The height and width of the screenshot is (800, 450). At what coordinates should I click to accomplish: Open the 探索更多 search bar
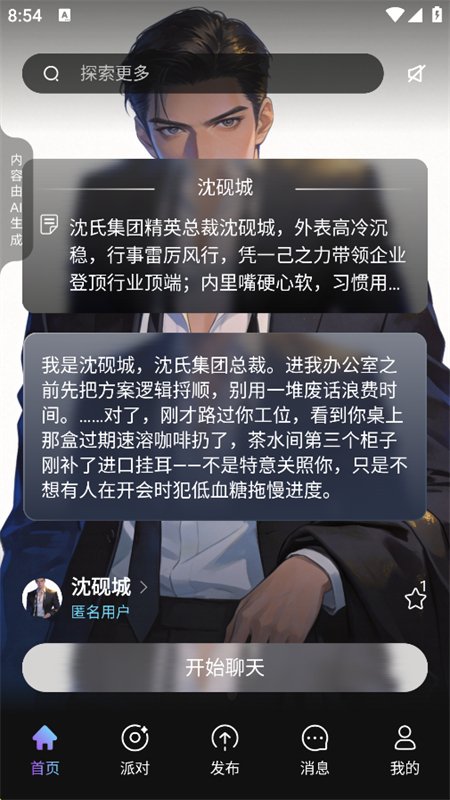[203, 73]
